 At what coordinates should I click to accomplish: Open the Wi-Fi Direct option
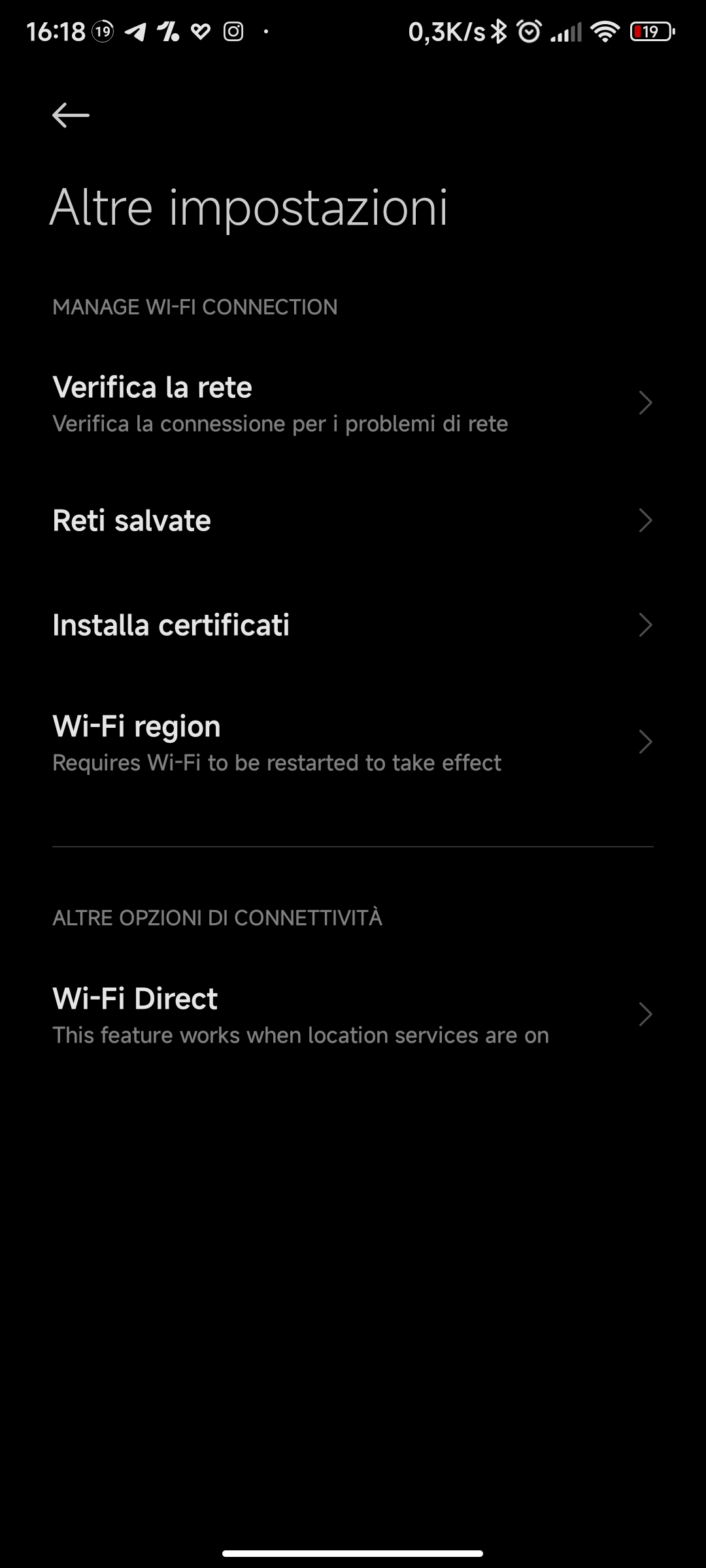pyautogui.click(x=353, y=1014)
